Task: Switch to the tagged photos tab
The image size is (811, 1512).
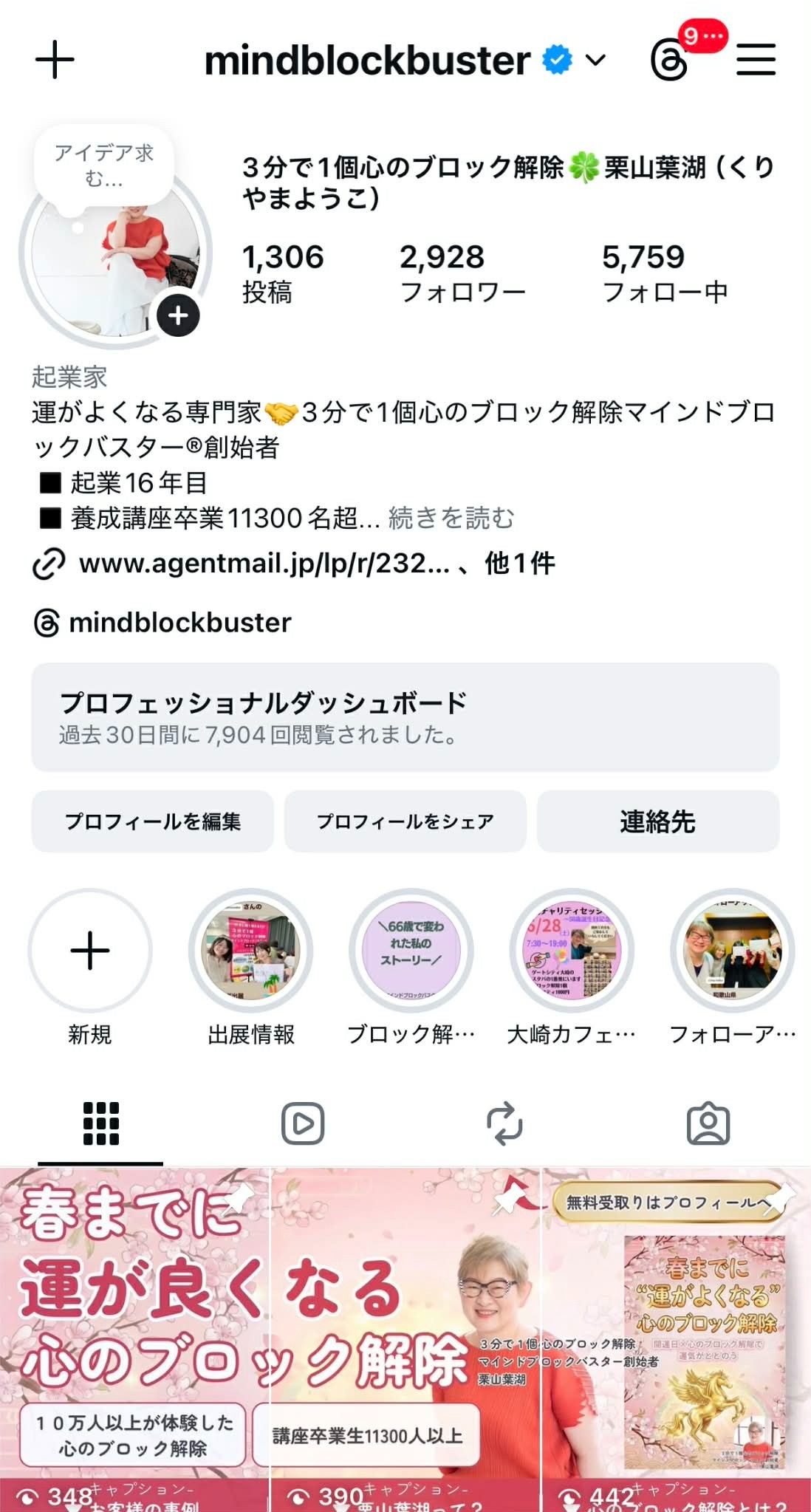Action: (x=708, y=1123)
